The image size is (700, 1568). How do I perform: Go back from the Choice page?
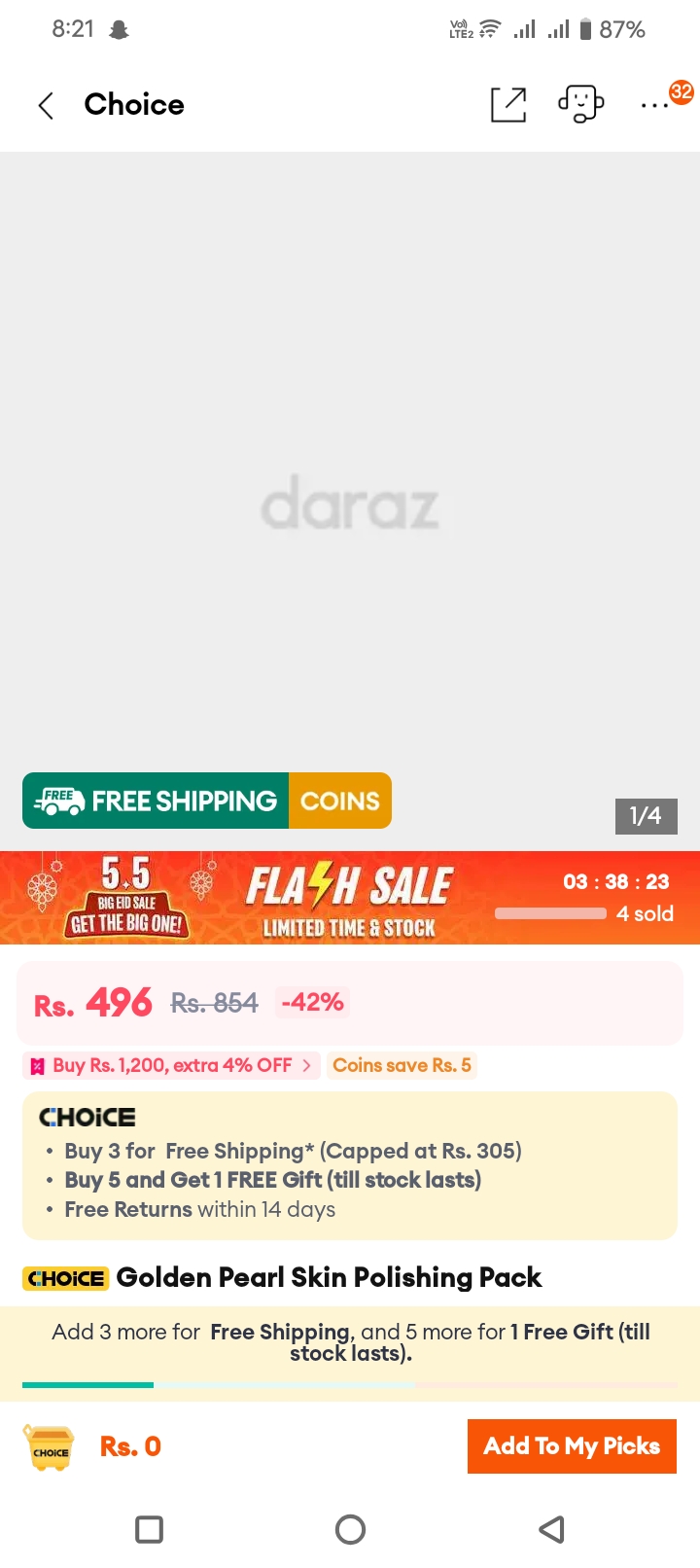click(x=46, y=105)
